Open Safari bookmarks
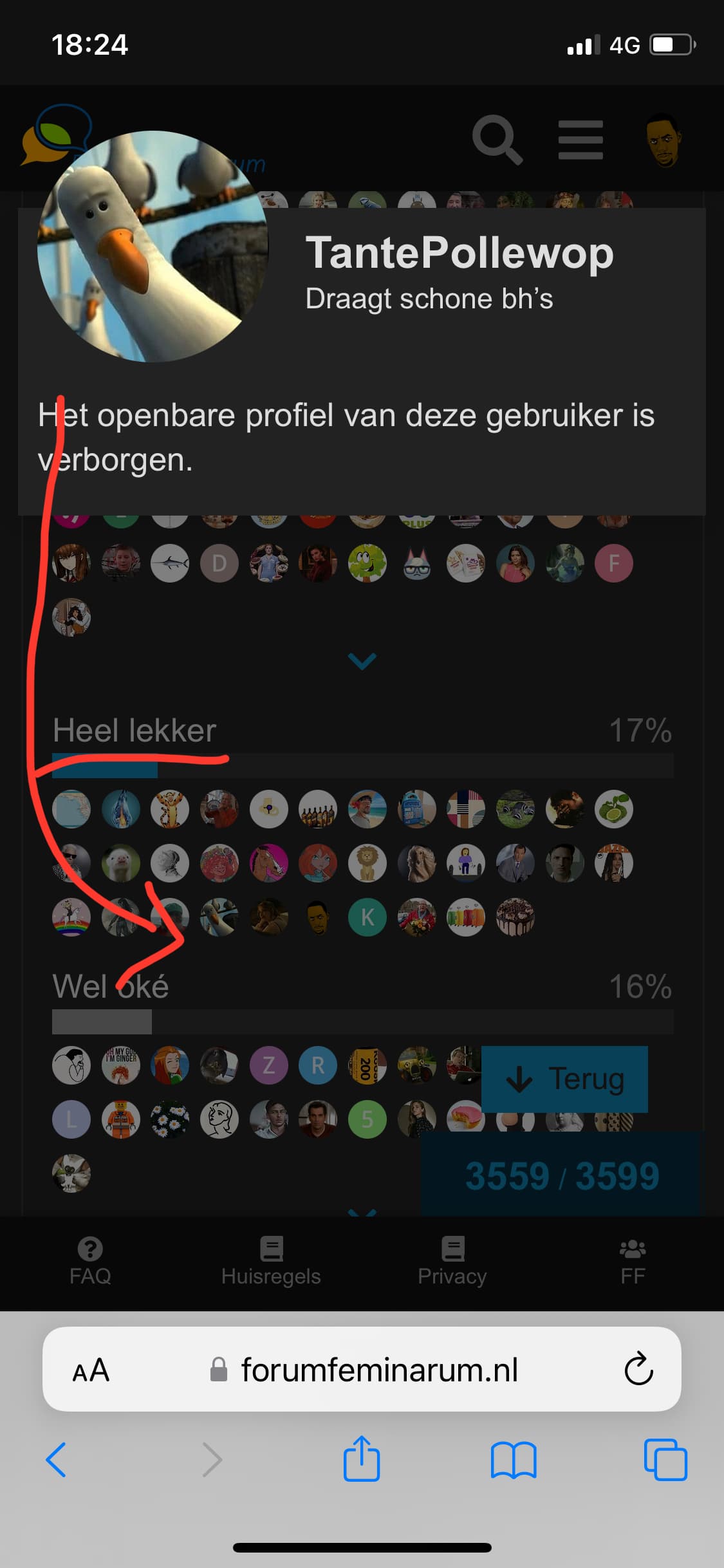 514,1459
